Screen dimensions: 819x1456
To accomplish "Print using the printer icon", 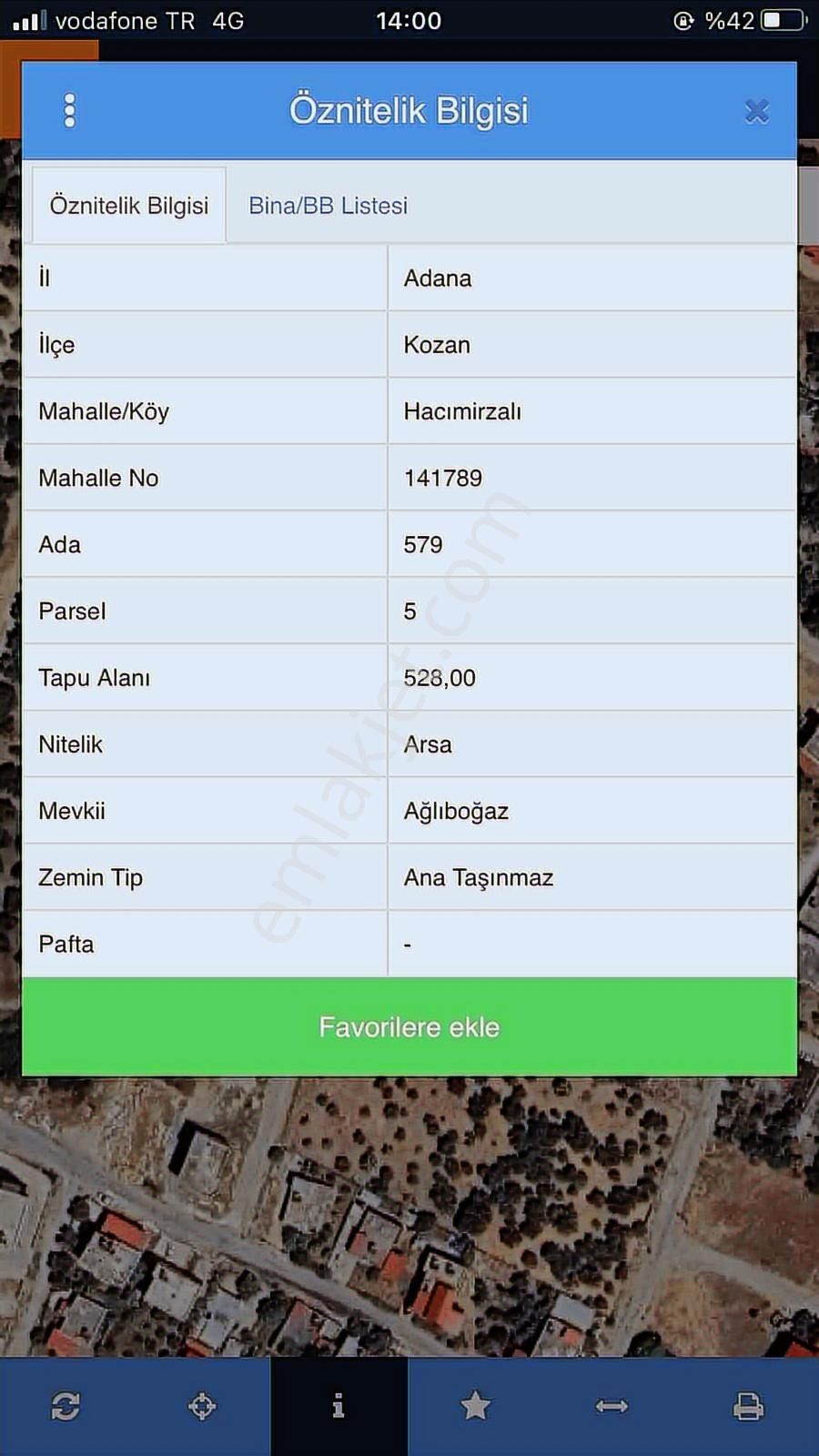I will (x=748, y=1407).
